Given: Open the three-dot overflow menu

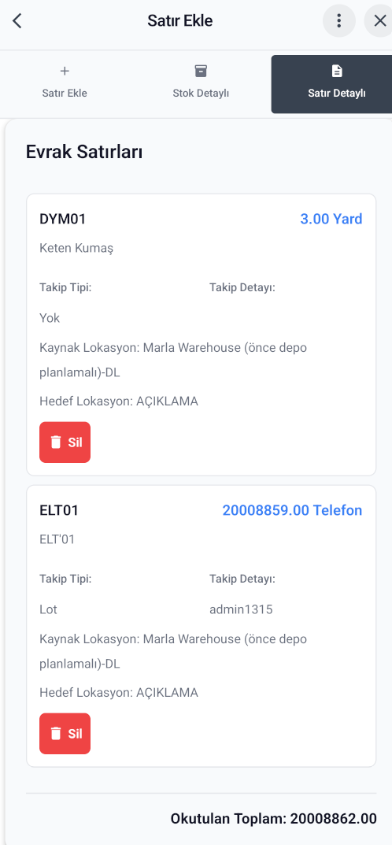Looking at the screenshot, I should coord(339,21).
